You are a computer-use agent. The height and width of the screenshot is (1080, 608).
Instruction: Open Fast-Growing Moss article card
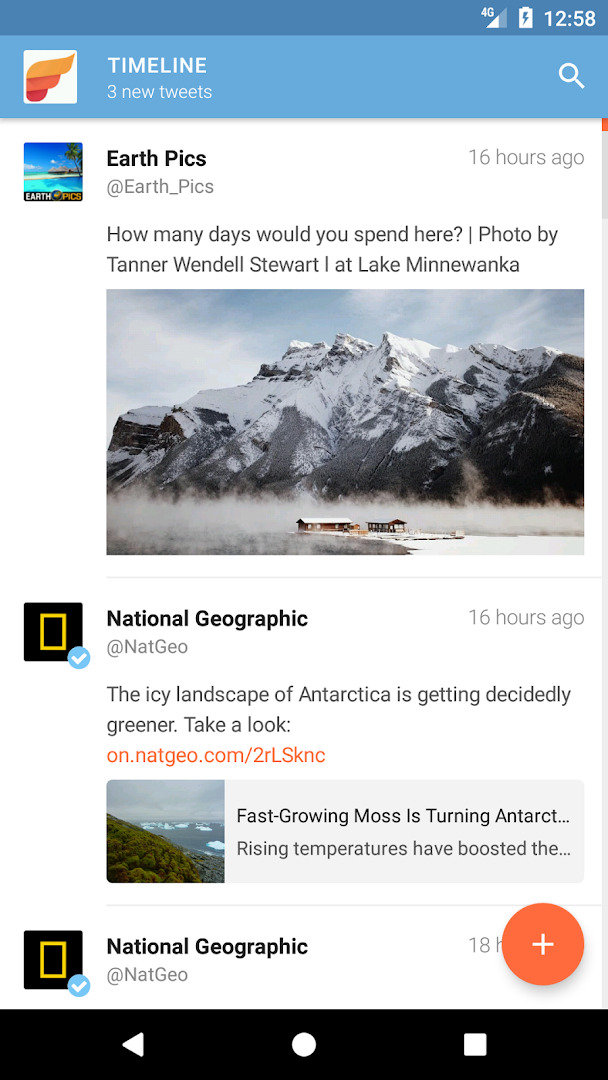tap(345, 831)
